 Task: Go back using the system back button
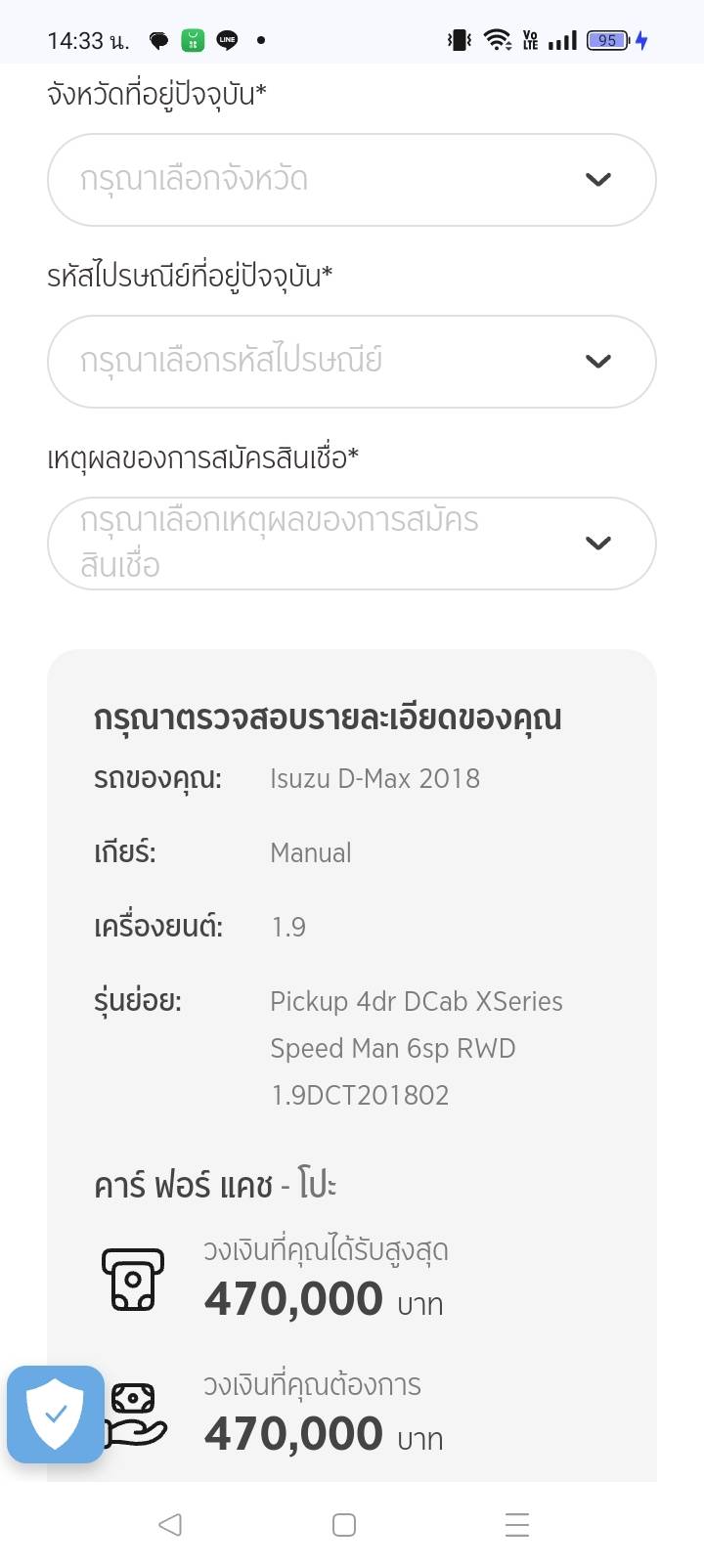pos(170,1524)
